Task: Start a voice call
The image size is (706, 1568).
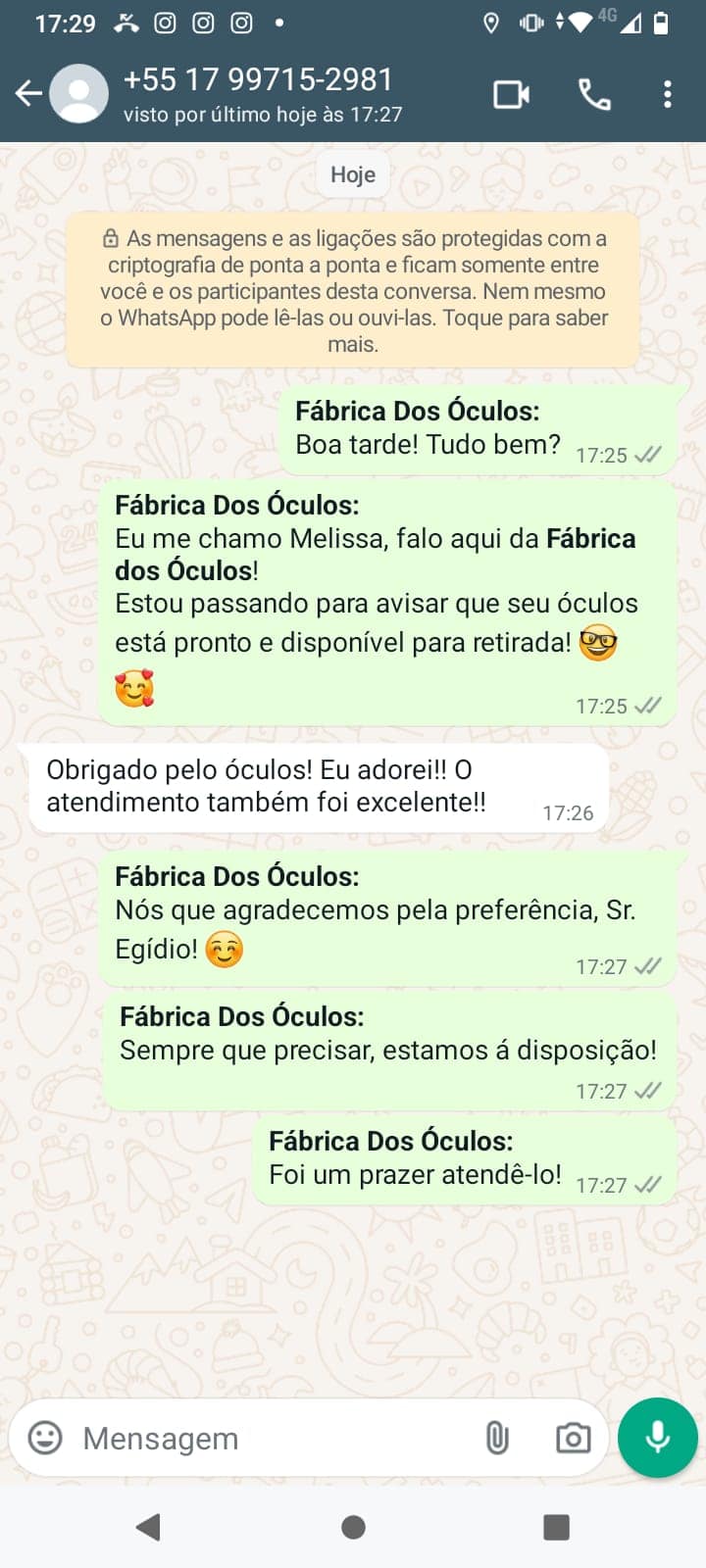Action: click(x=594, y=94)
